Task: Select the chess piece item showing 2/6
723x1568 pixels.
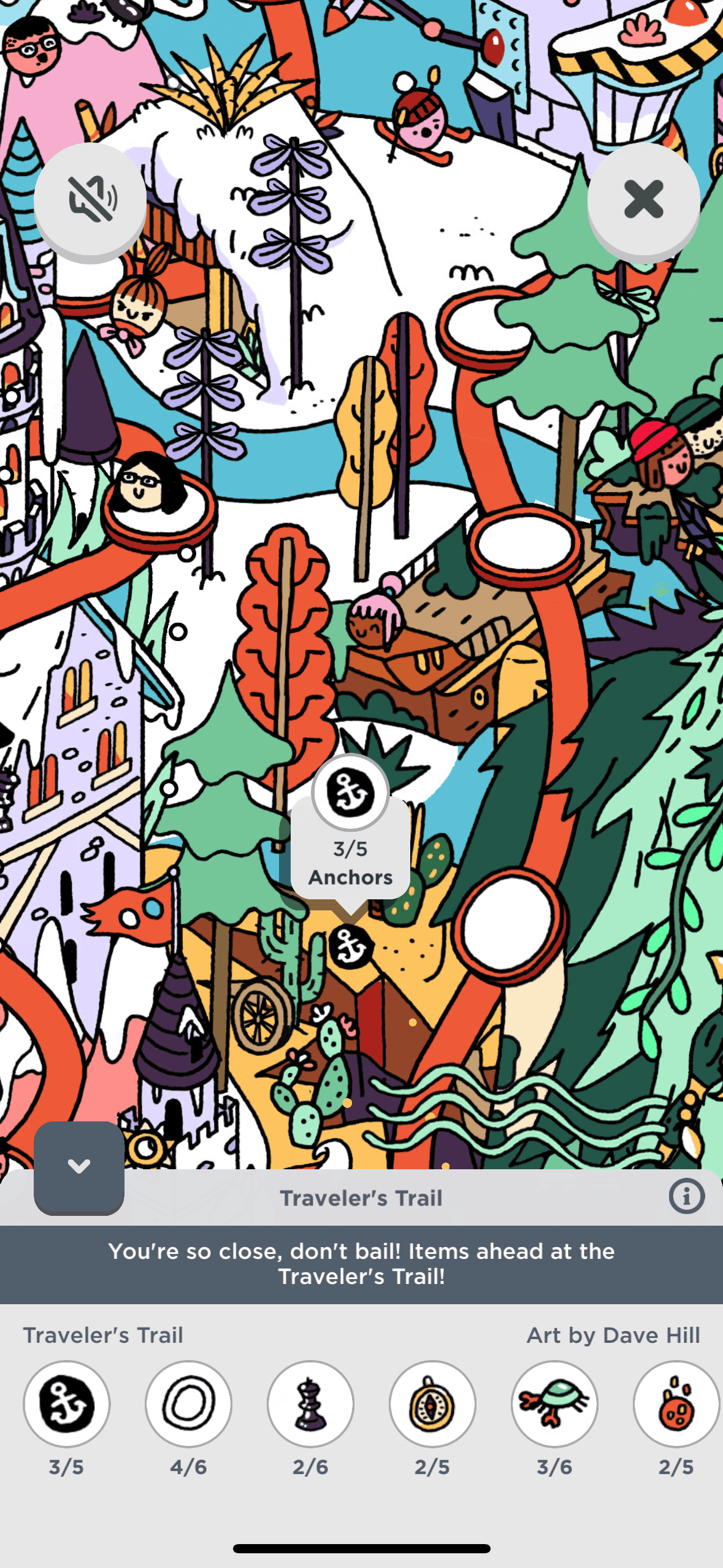Action: pos(311,1404)
